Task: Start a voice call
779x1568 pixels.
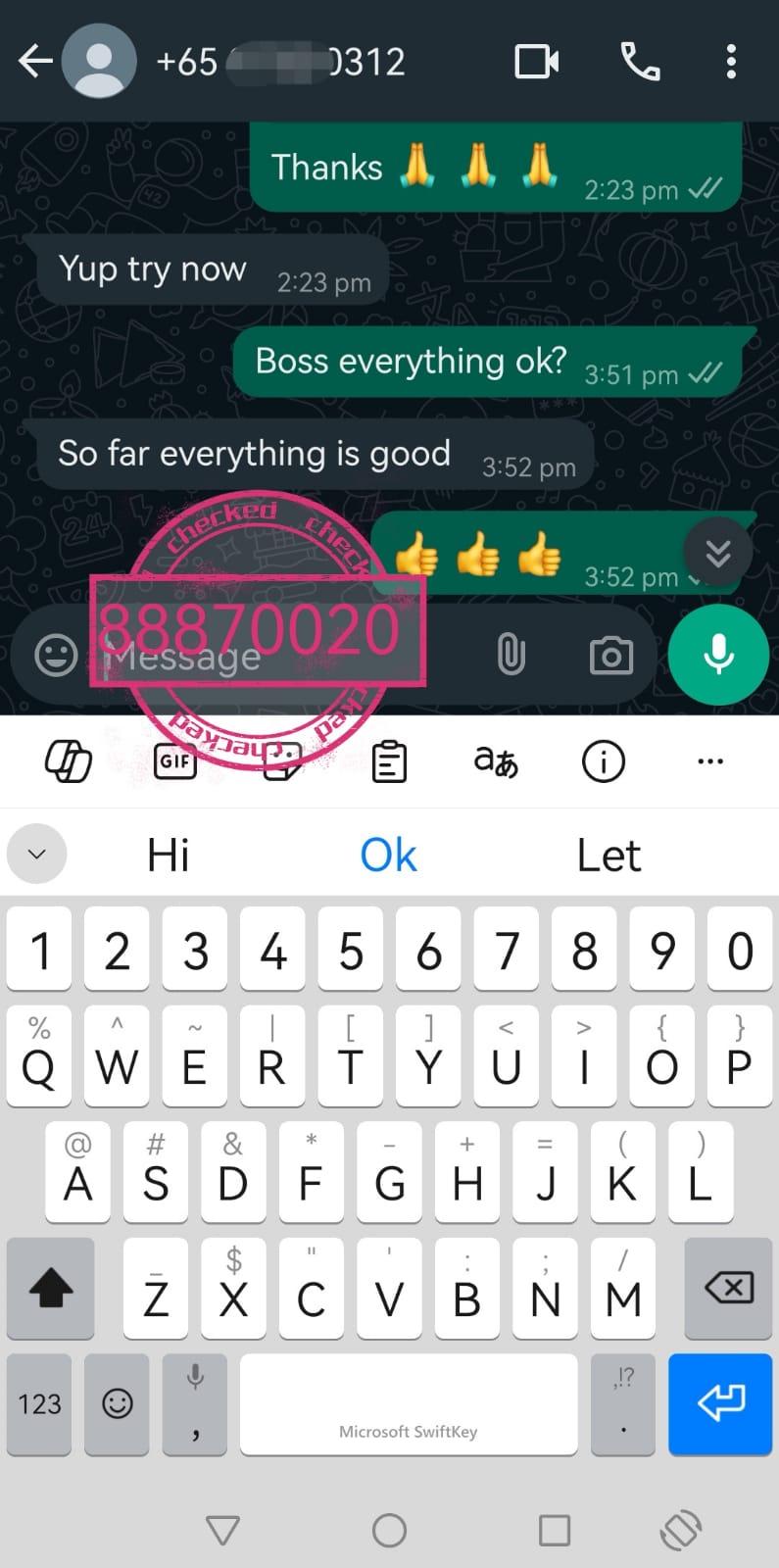Action: 640,62
